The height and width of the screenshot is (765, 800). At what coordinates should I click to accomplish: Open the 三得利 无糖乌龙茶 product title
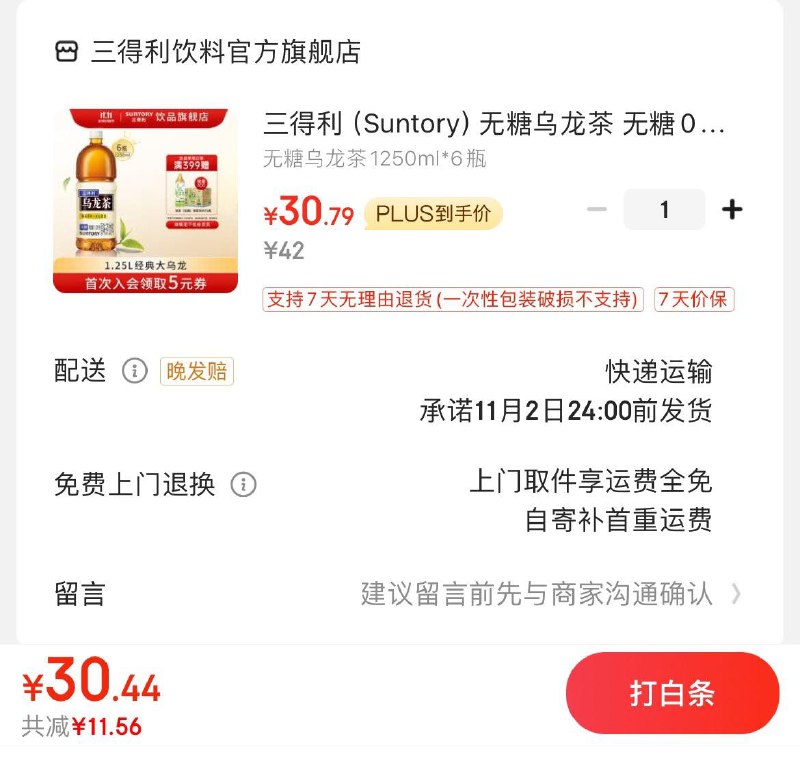494,124
